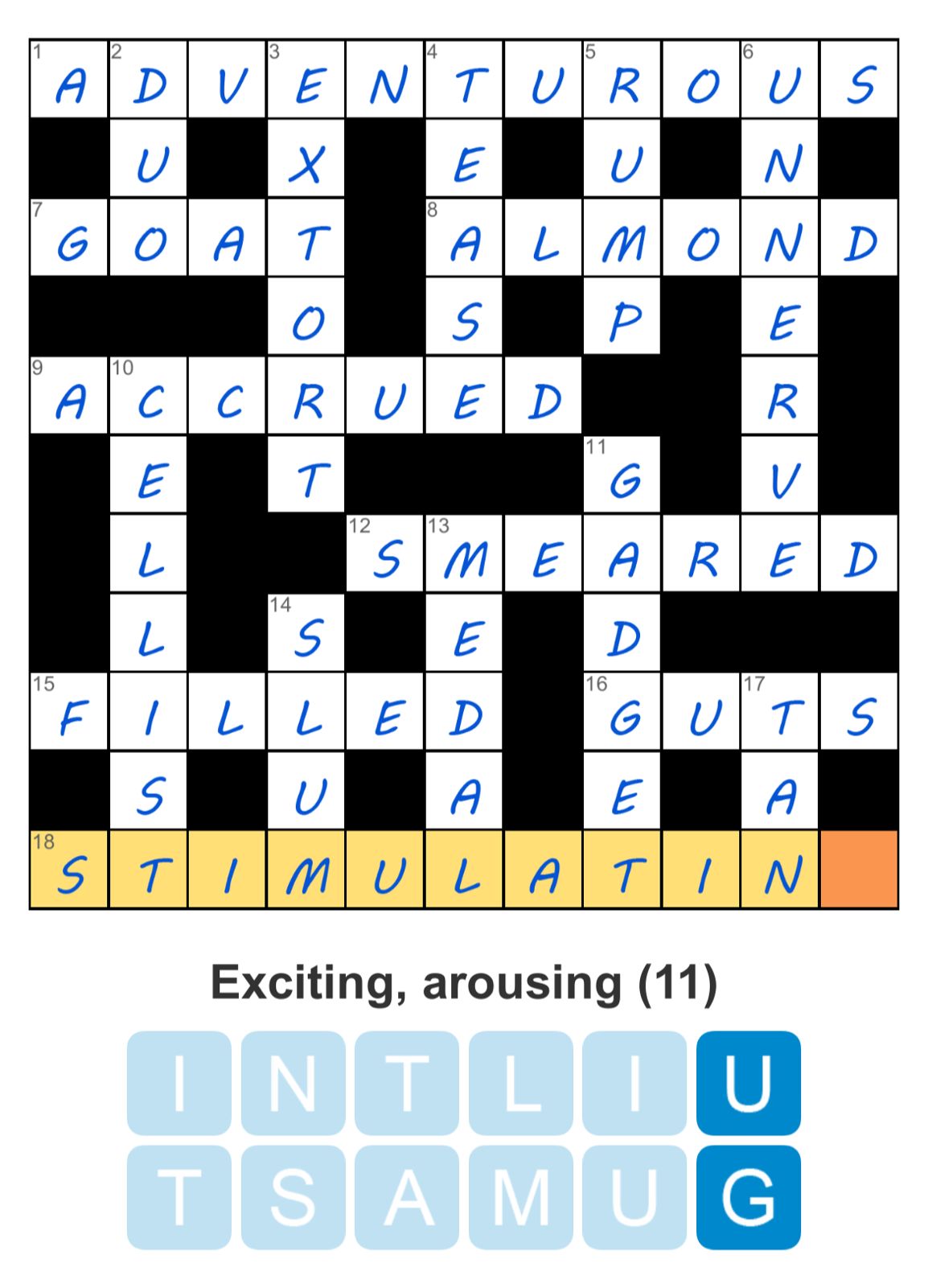The image size is (928, 1288).
Task: Select grid cell numbered 16 of GUTS
Action: (x=622, y=713)
